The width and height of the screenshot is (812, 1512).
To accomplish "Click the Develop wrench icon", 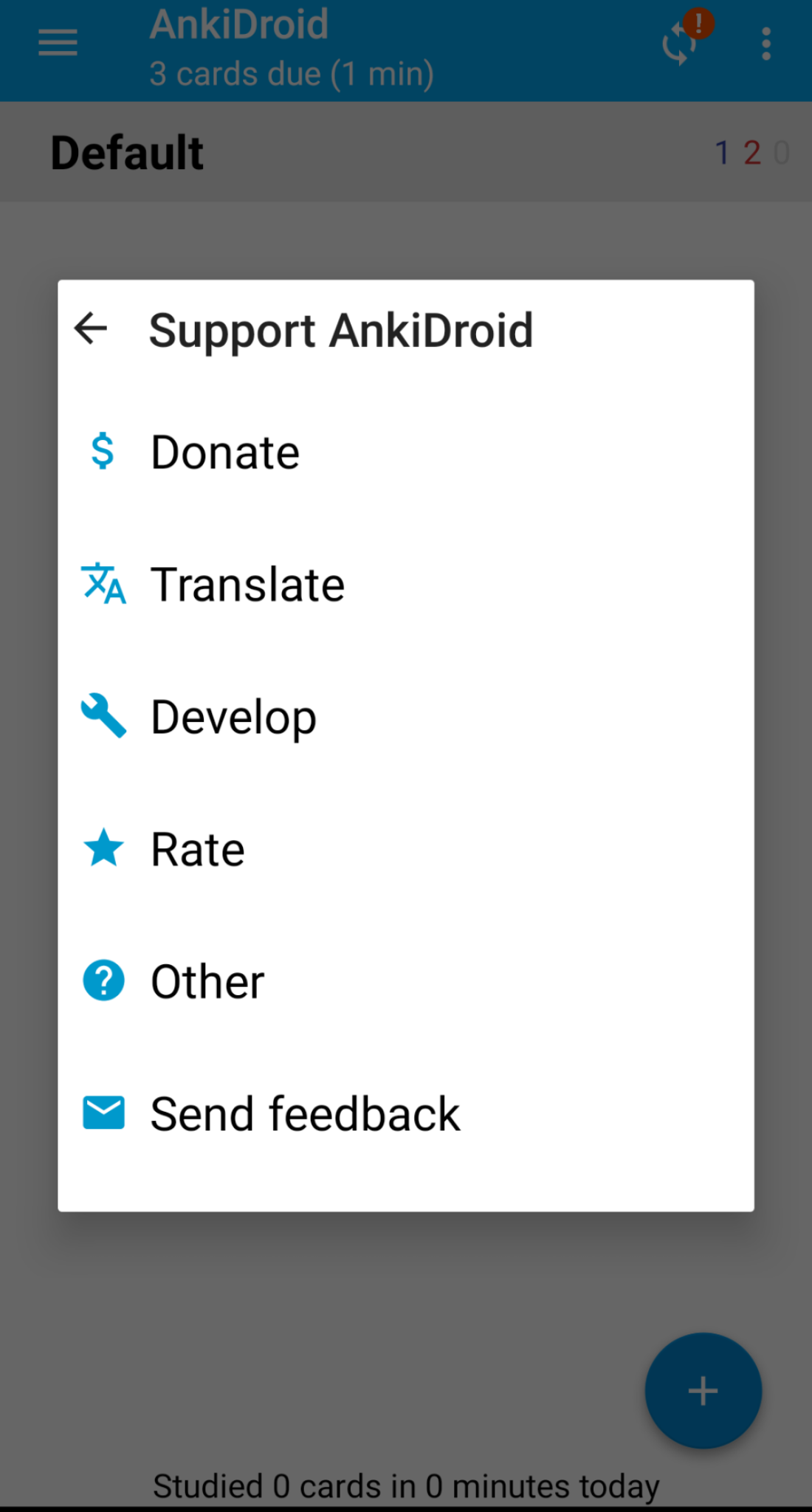I will point(103,715).
